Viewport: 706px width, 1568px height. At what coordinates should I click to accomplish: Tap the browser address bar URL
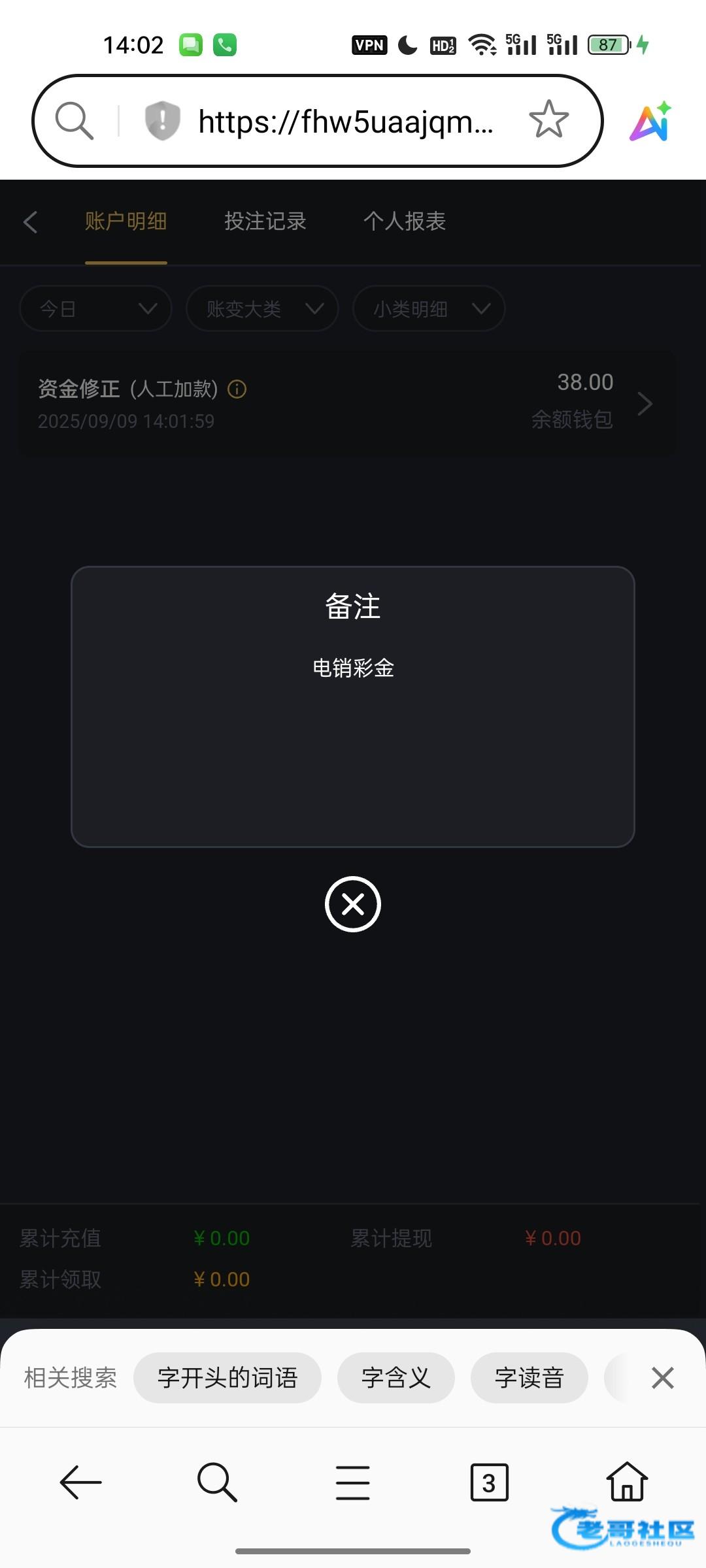[345, 122]
